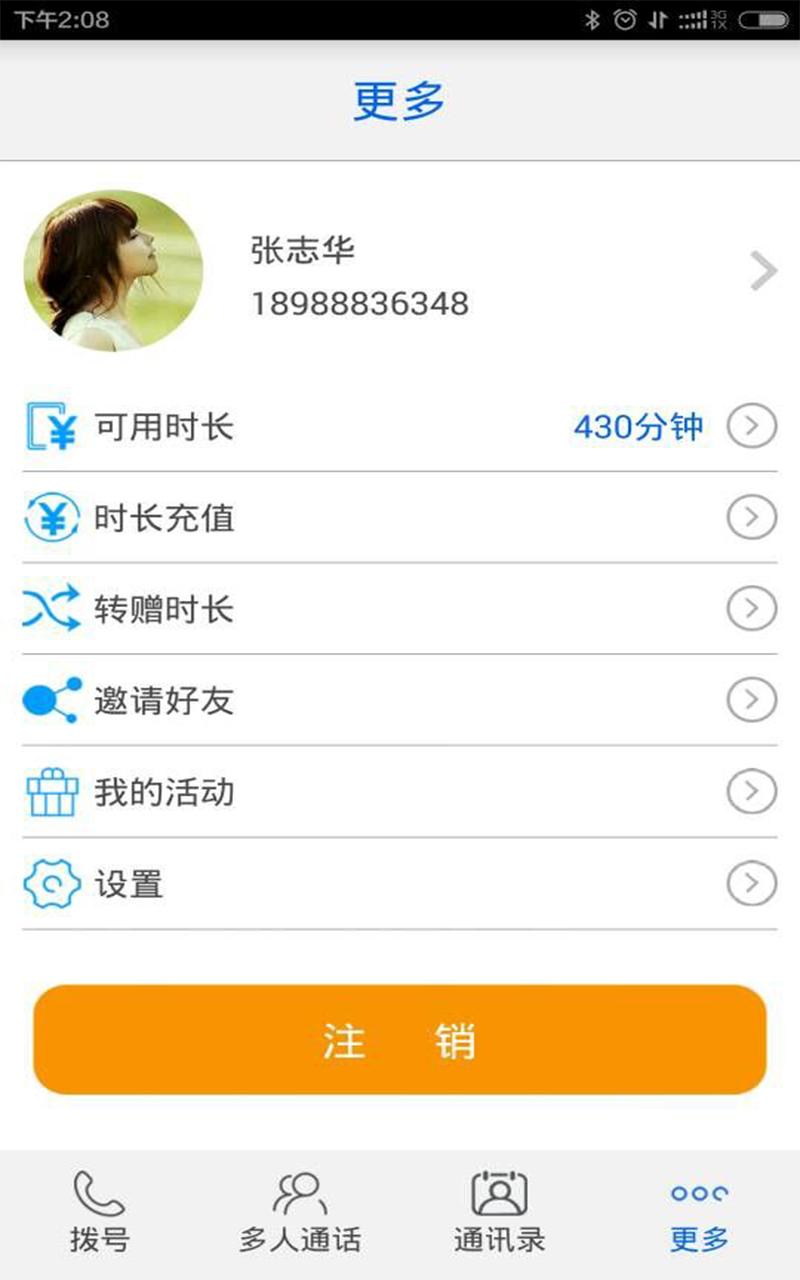Open the 邀请好友 share icon
Image resolution: width=800 pixels, height=1280 pixels.
[x=52, y=700]
